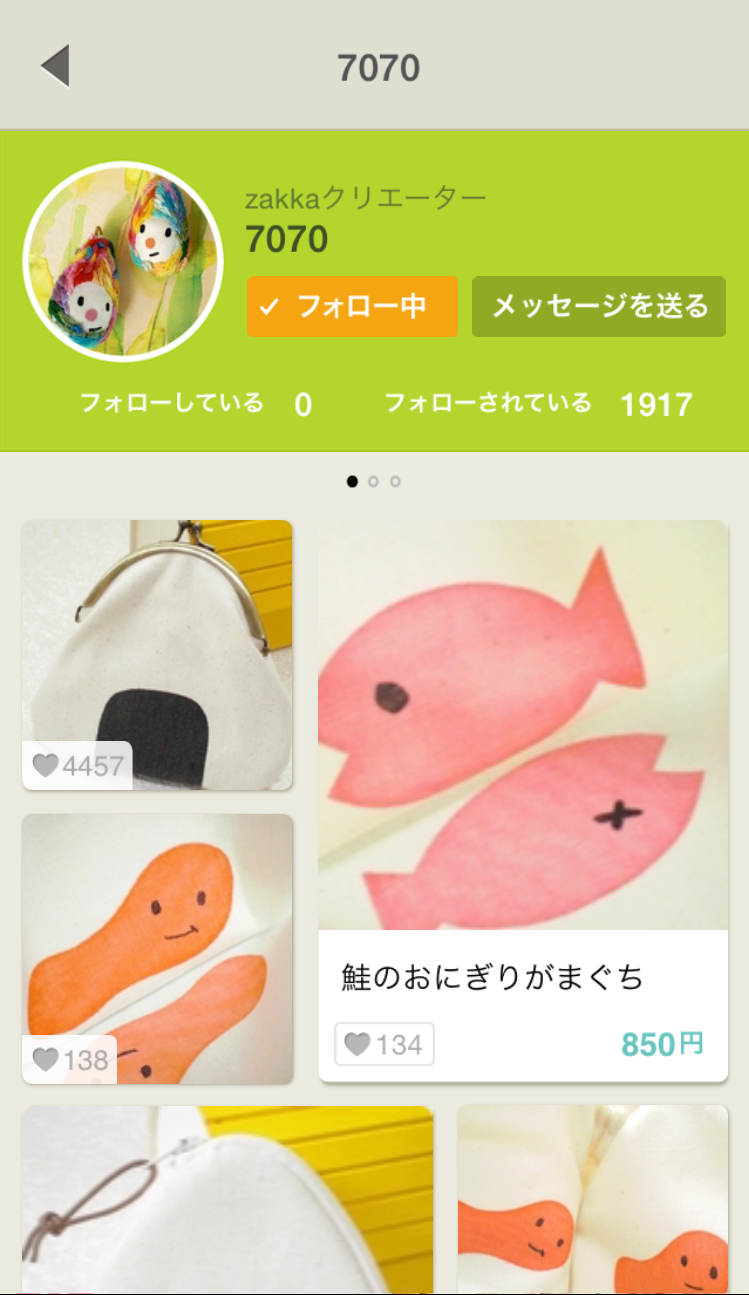Like 鮭のおにぎりがまぐち with 134 hearts
Viewport: 749px width, 1295px height.
384,1045
